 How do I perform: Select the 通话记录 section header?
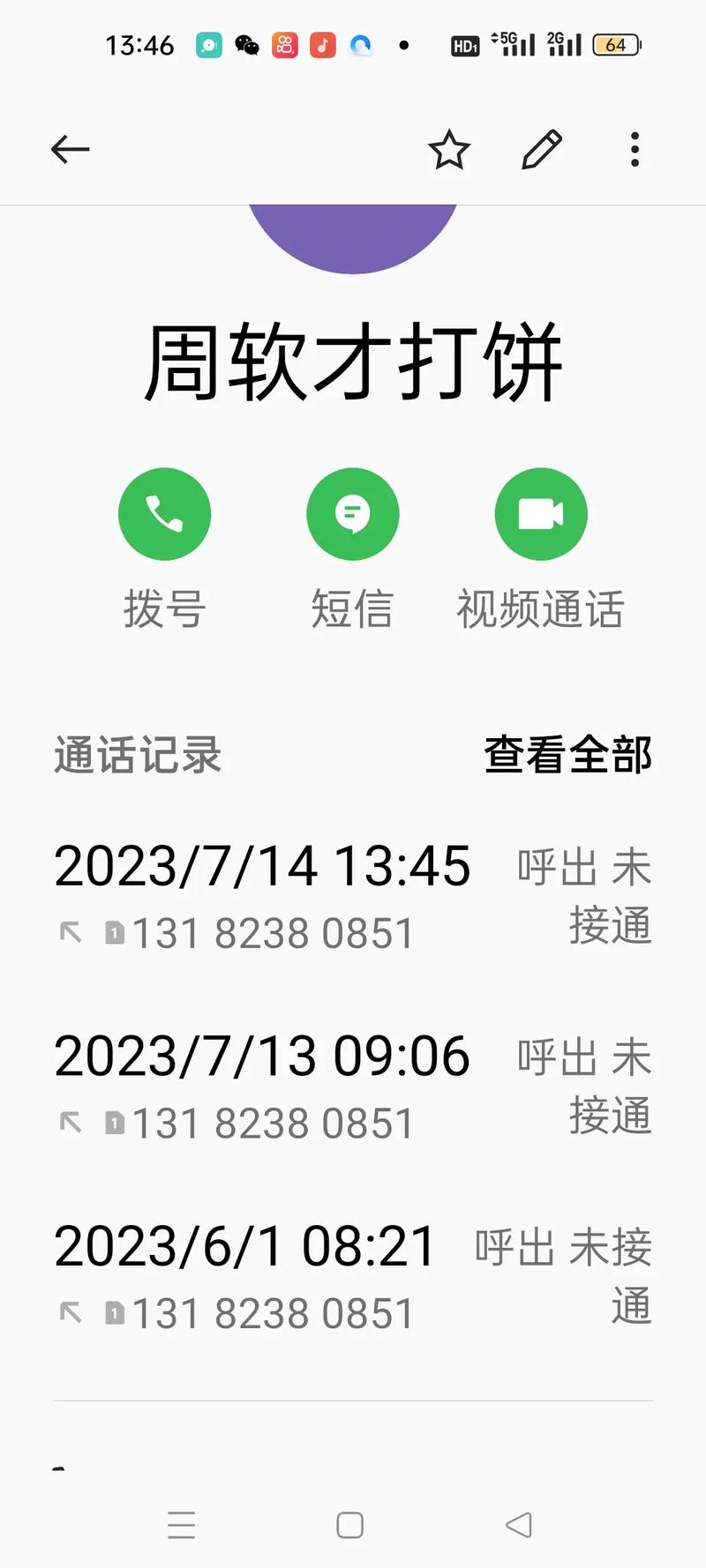pyautogui.click(x=137, y=755)
